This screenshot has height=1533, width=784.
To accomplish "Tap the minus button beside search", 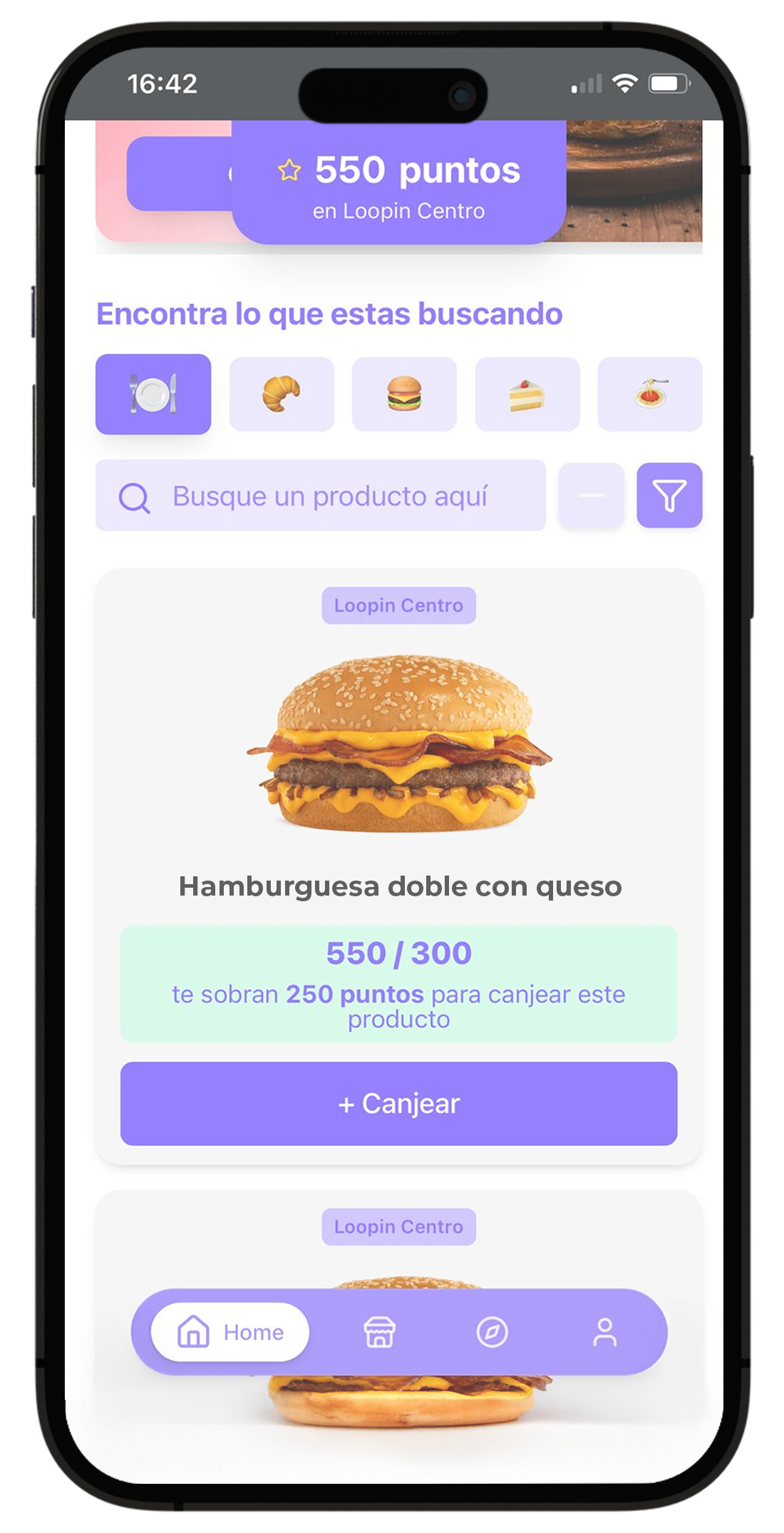I will tap(591, 496).
